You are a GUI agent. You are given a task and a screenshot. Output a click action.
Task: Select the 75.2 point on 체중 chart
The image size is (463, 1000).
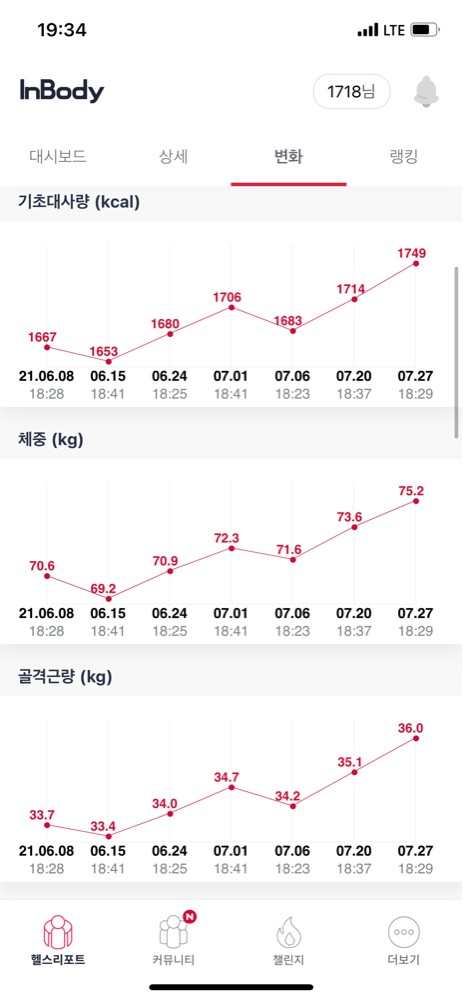point(416,501)
